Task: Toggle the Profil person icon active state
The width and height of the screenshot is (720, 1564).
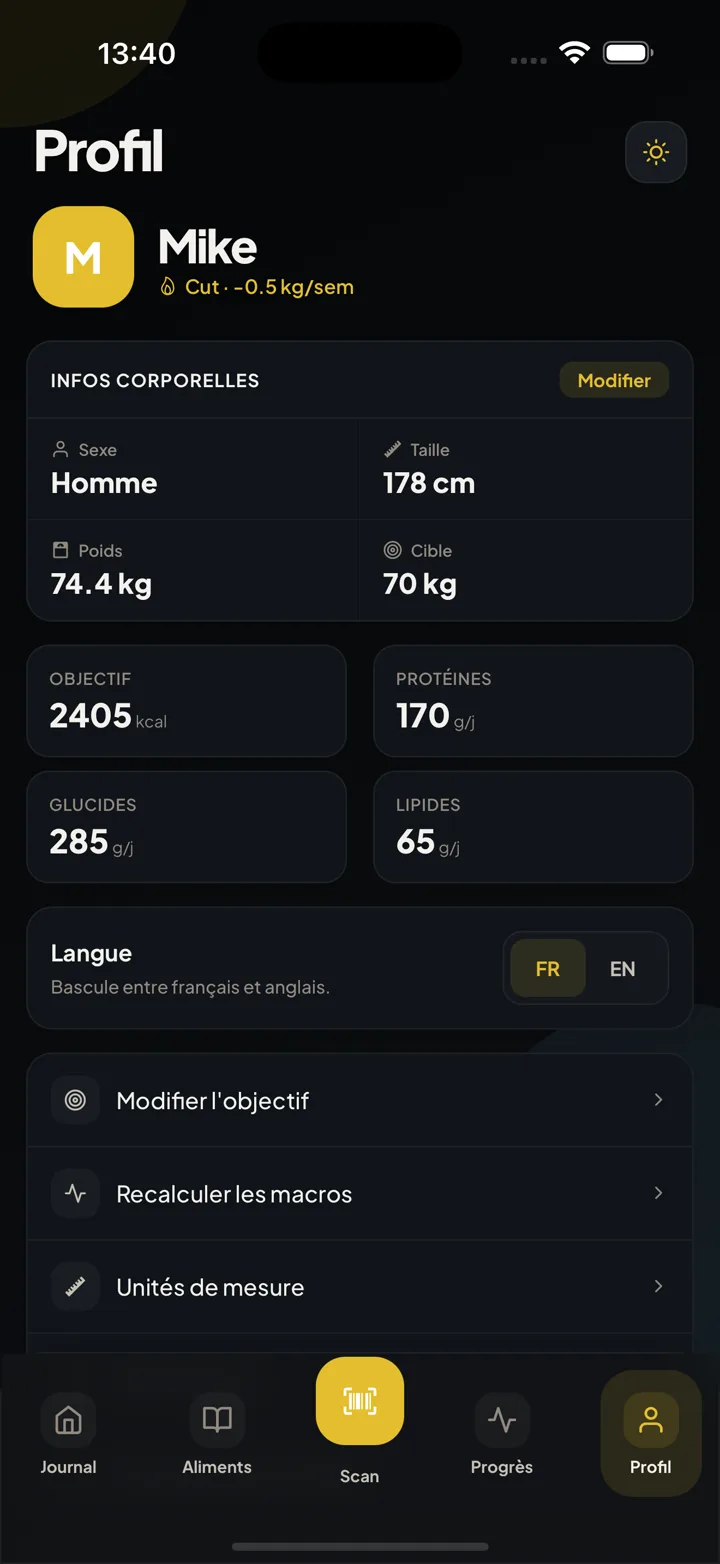Action: (x=650, y=1418)
